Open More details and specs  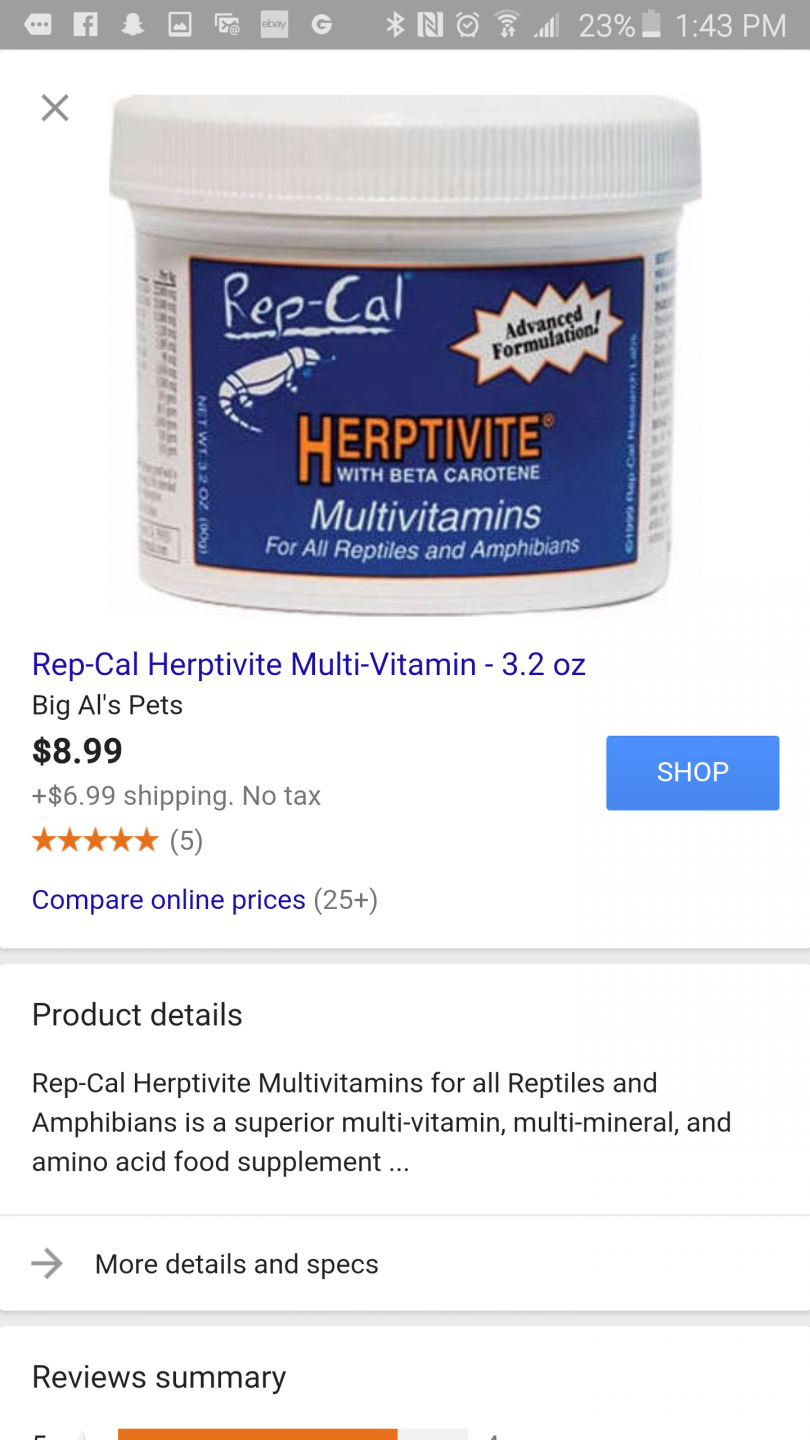pos(405,1264)
